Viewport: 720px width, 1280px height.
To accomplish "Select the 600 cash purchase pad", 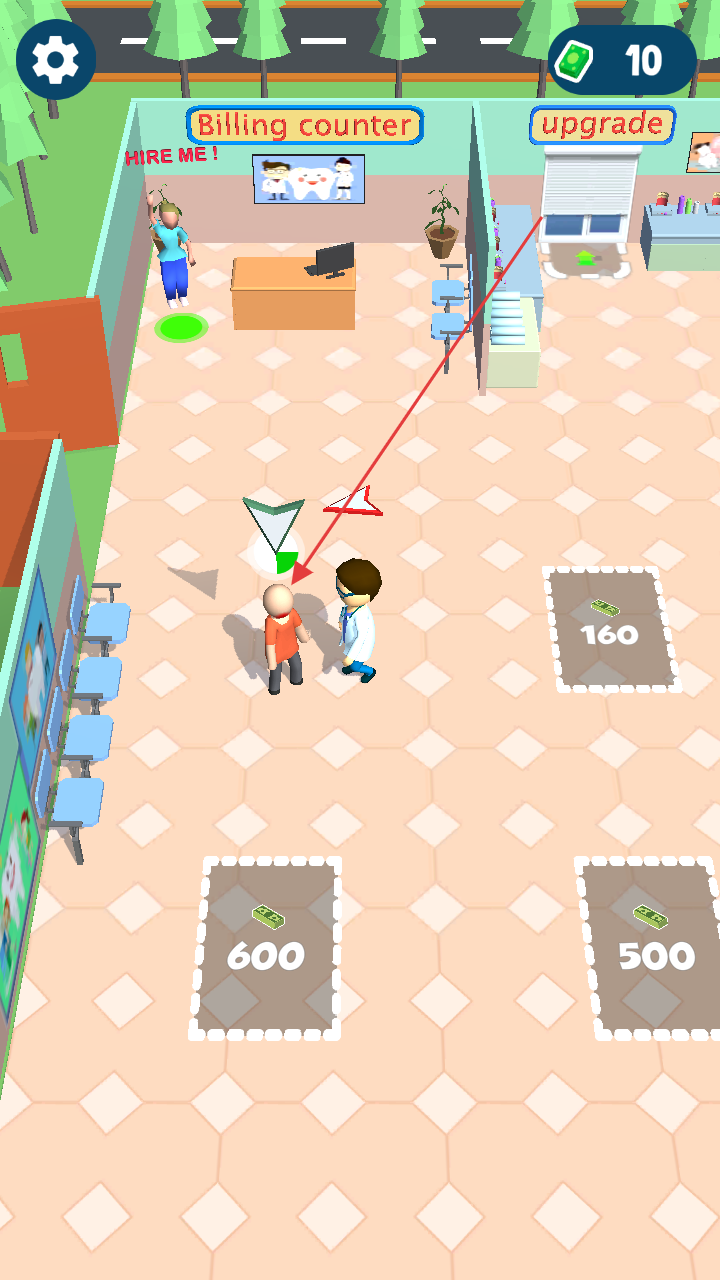I will click(266, 948).
